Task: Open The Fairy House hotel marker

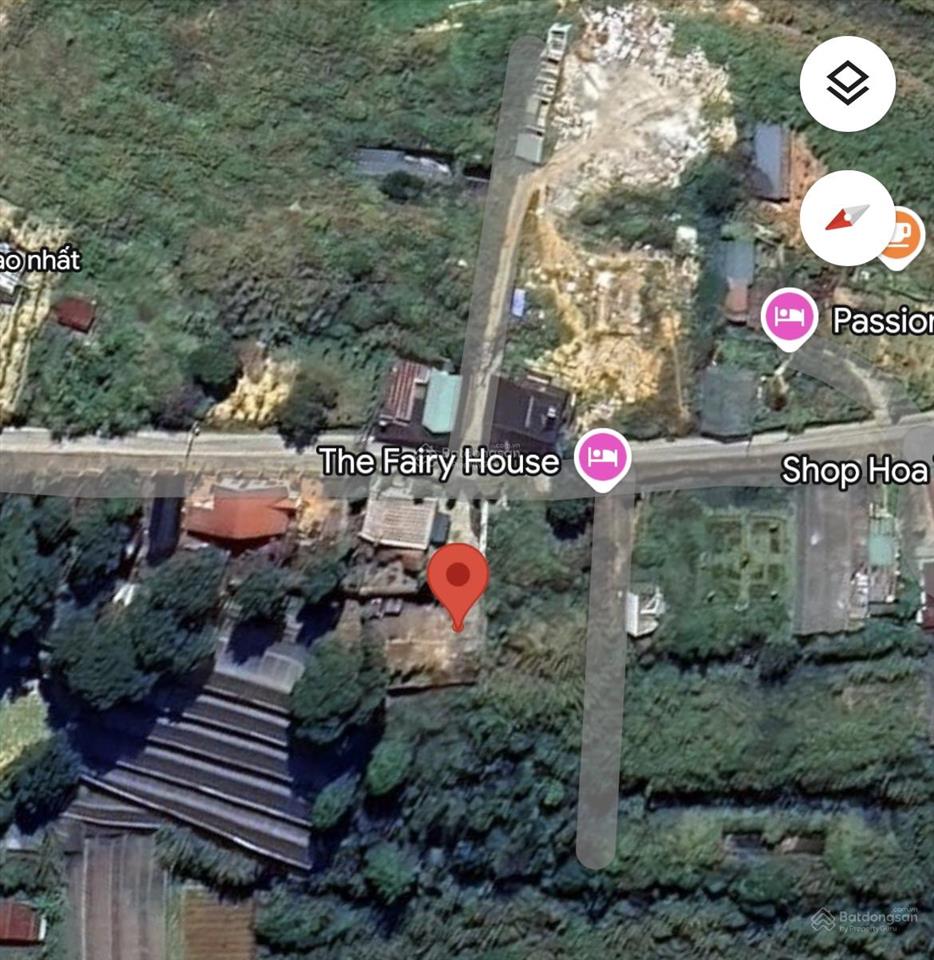Action: [x=602, y=458]
